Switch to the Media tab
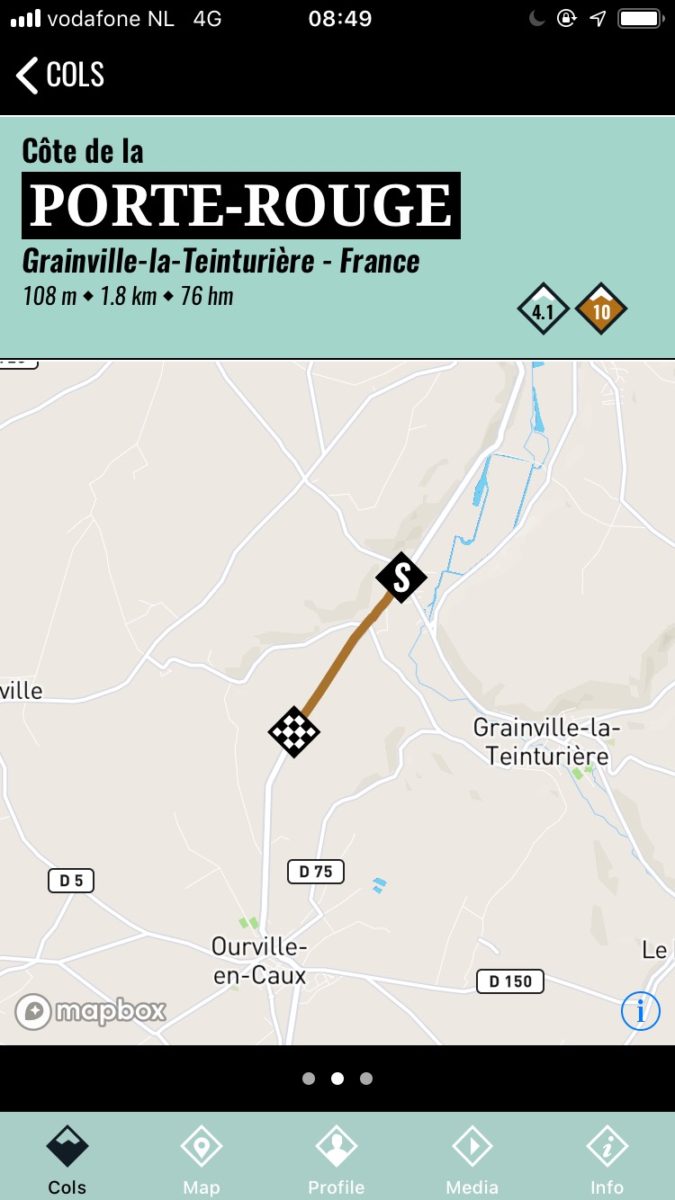Screen dimensions: 675x1200 tap(472, 1158)
